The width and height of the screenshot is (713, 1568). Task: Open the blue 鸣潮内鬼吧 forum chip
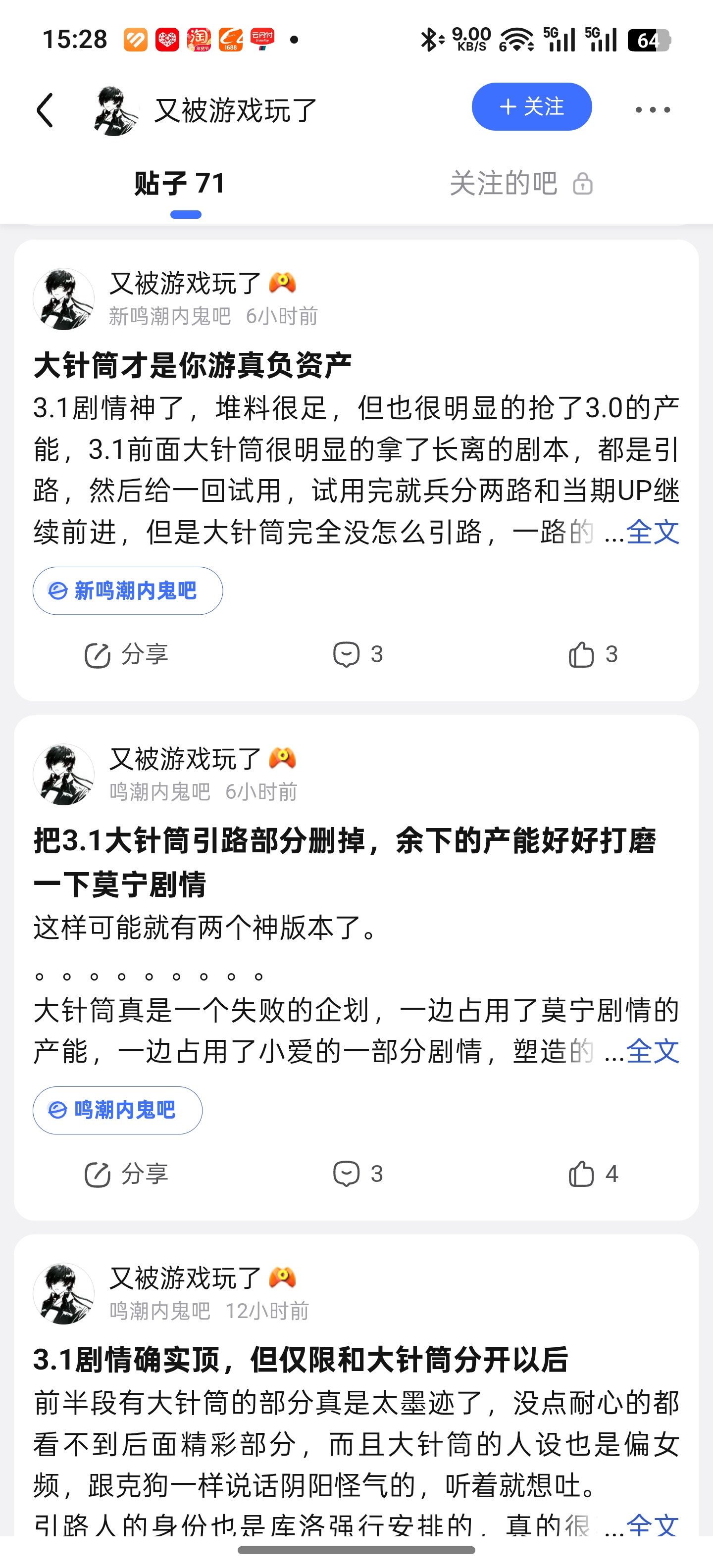117,1110
